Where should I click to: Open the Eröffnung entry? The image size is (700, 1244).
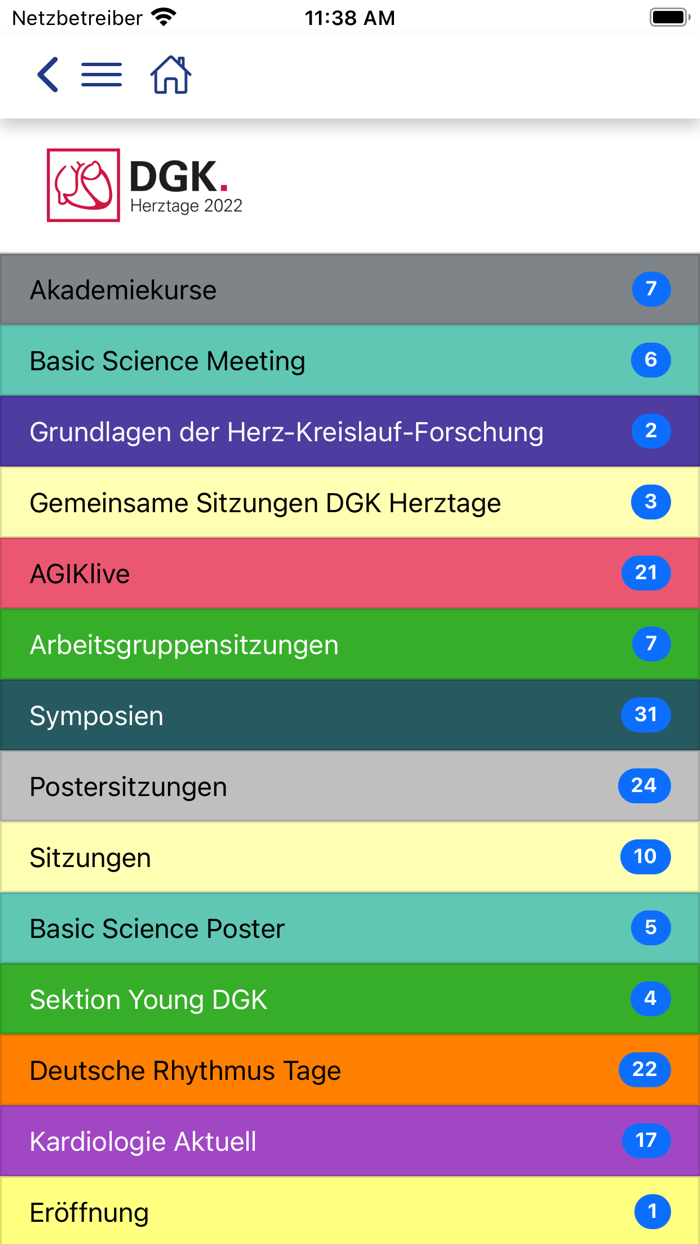click(x=350, y=1212)
